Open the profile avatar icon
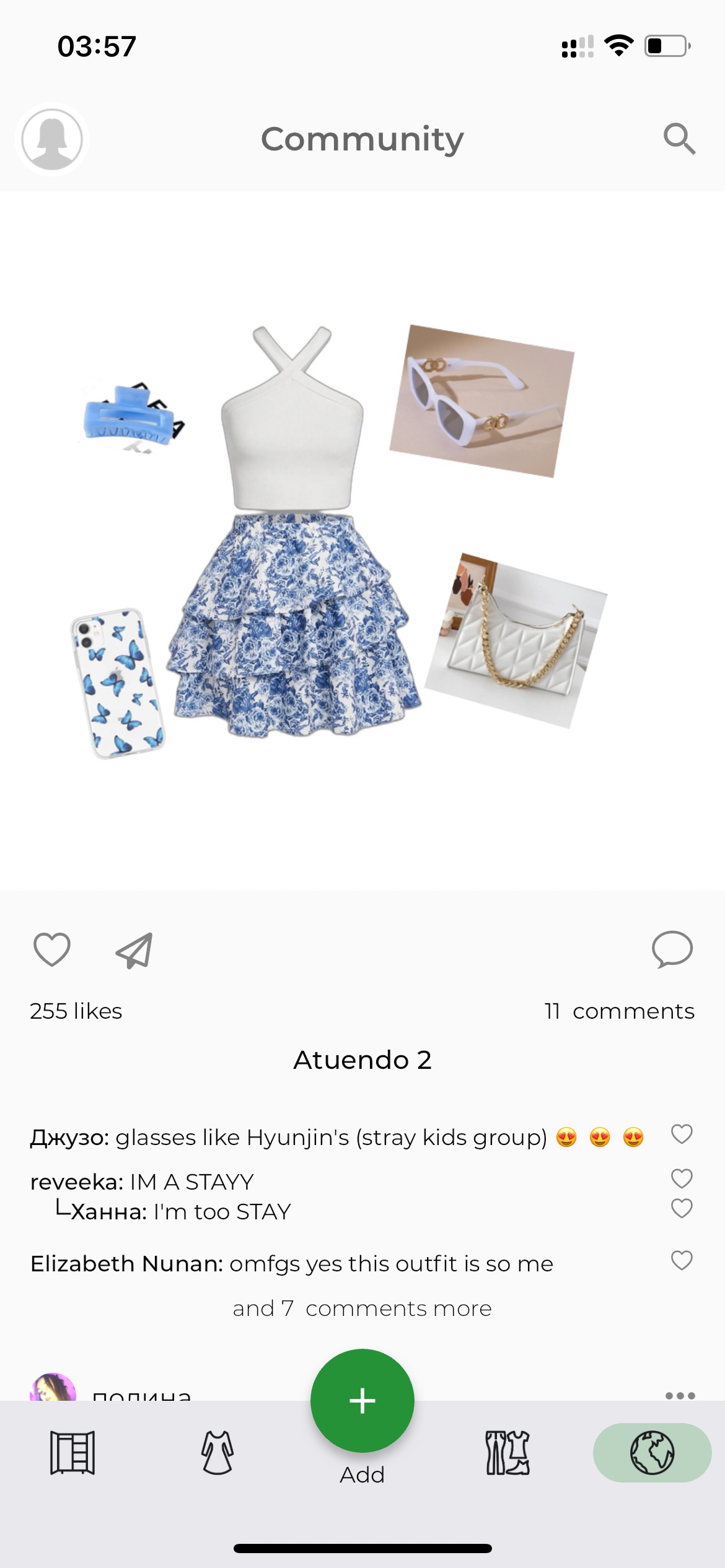This screenshot has height=1568, width=725. pyautogui.click(x=52, y=139)
